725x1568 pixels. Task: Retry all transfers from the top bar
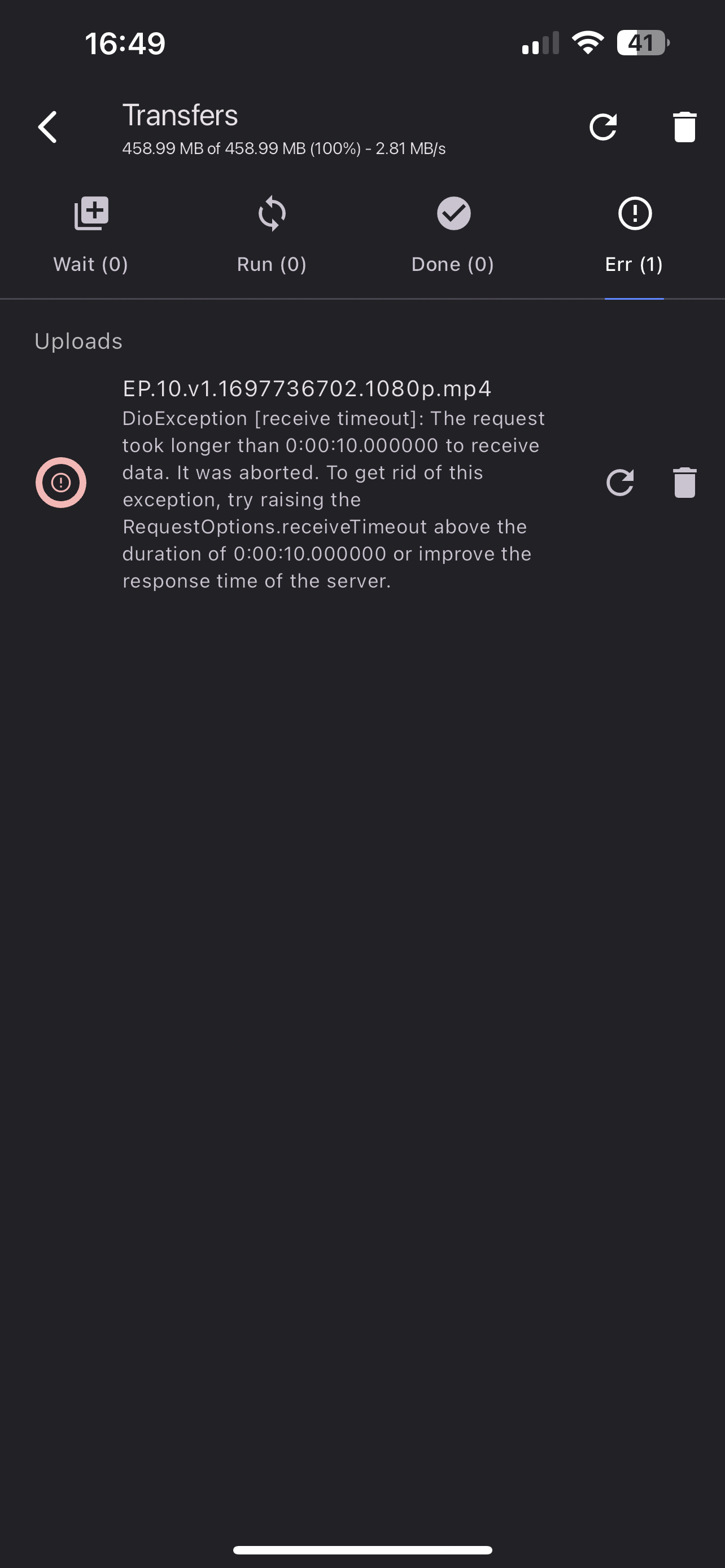tap(602, 127)
